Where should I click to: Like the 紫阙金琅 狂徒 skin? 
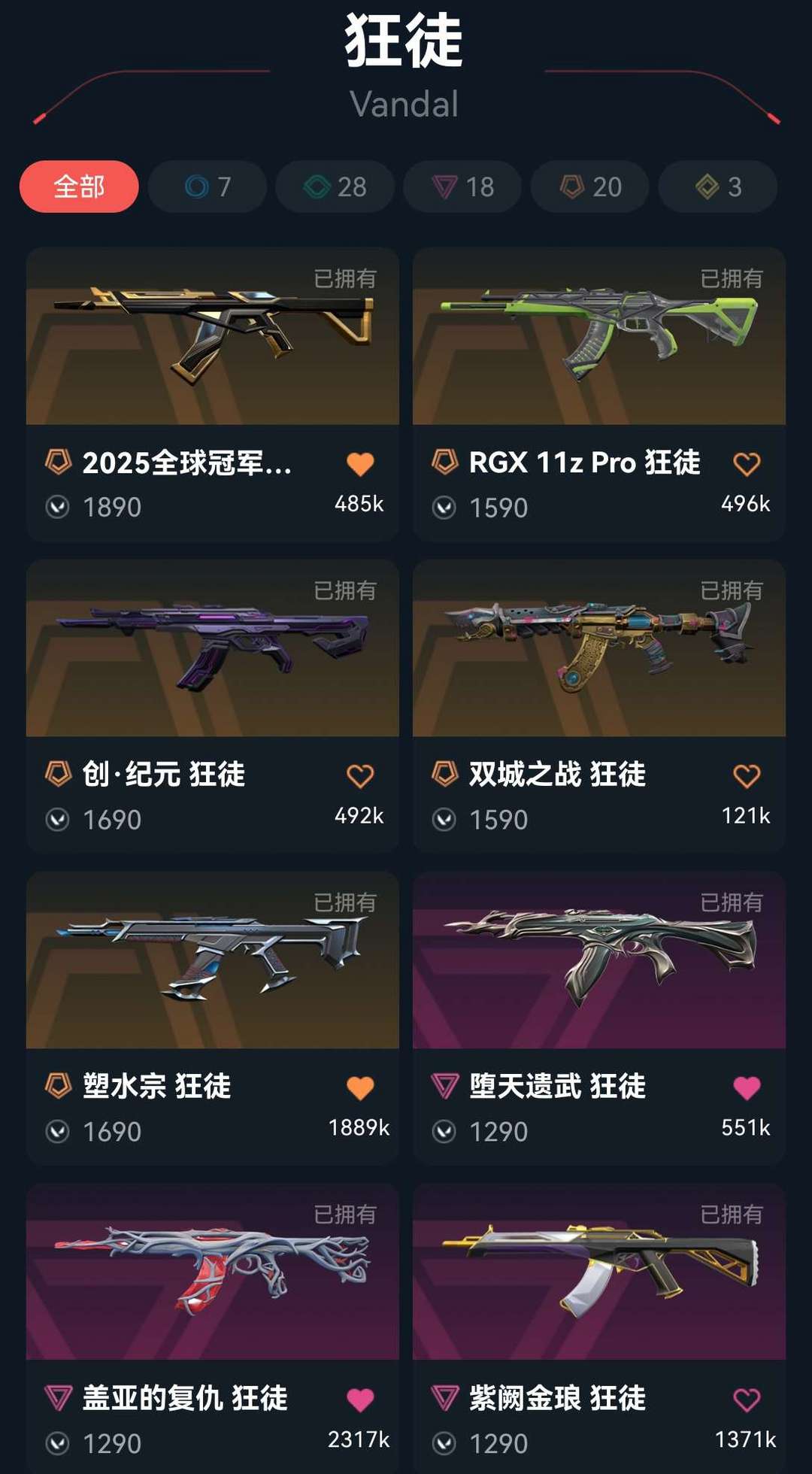747,1400
